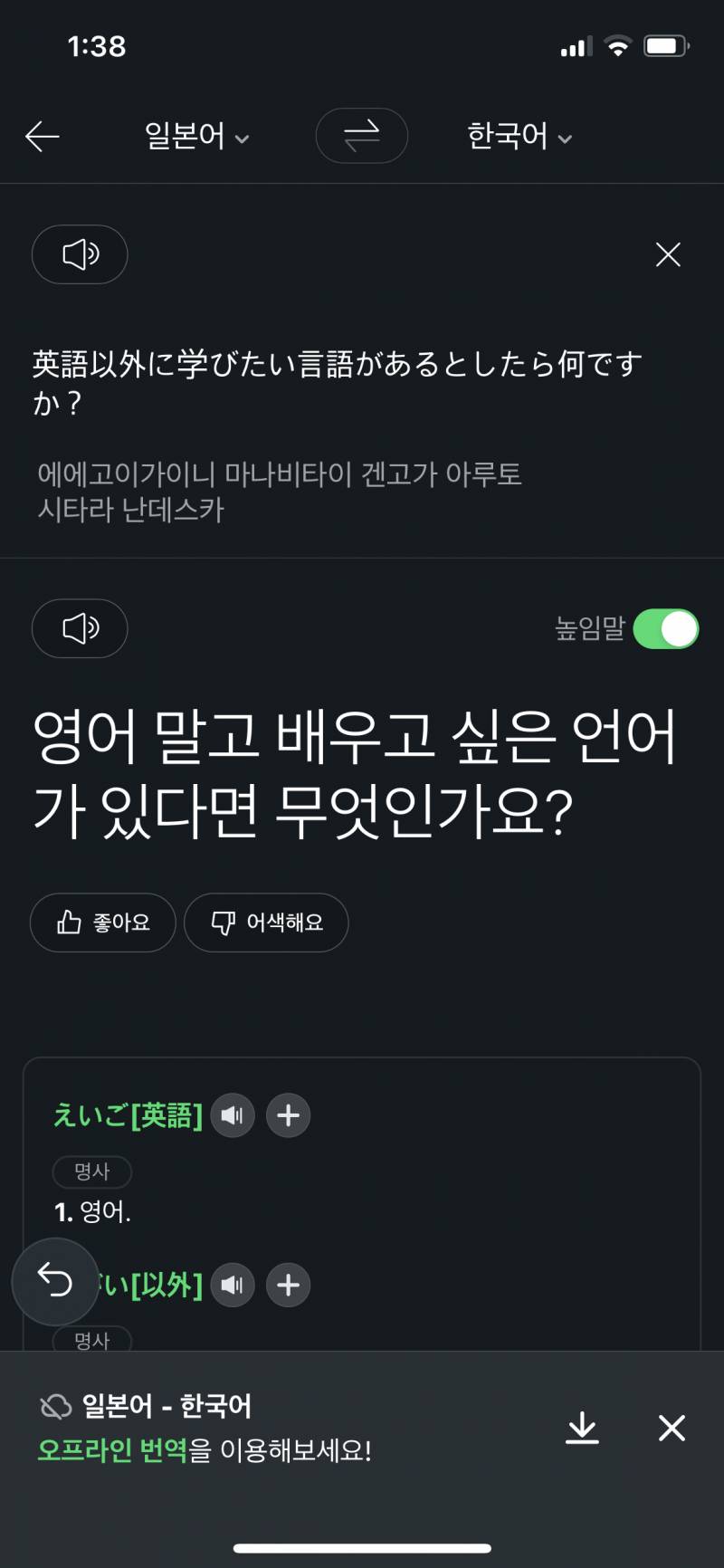Viewport: 724px width, 1568px height.
Task: Play pronunciation of the Japanese source text
Action: [80, 254]
